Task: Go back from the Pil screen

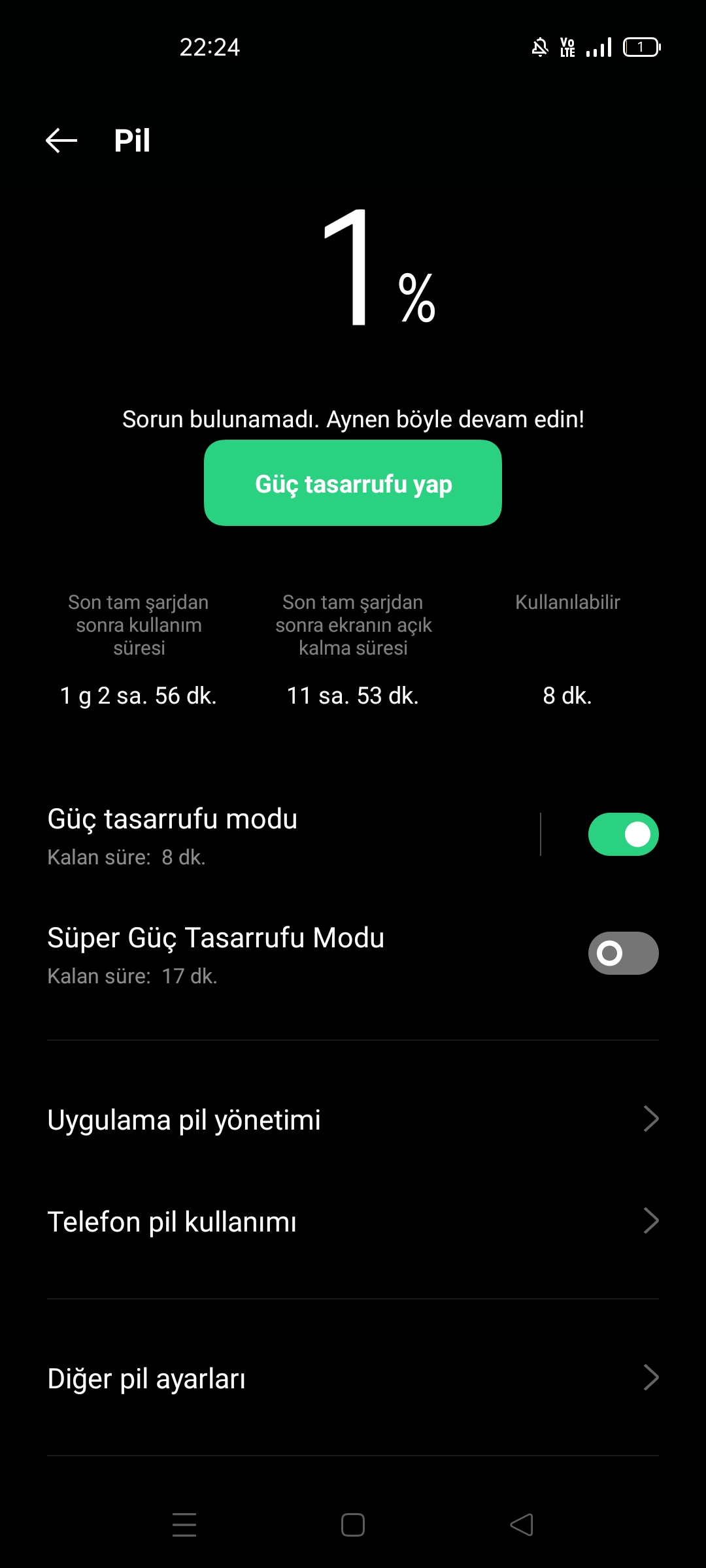Action: click(x=61, y=140)
